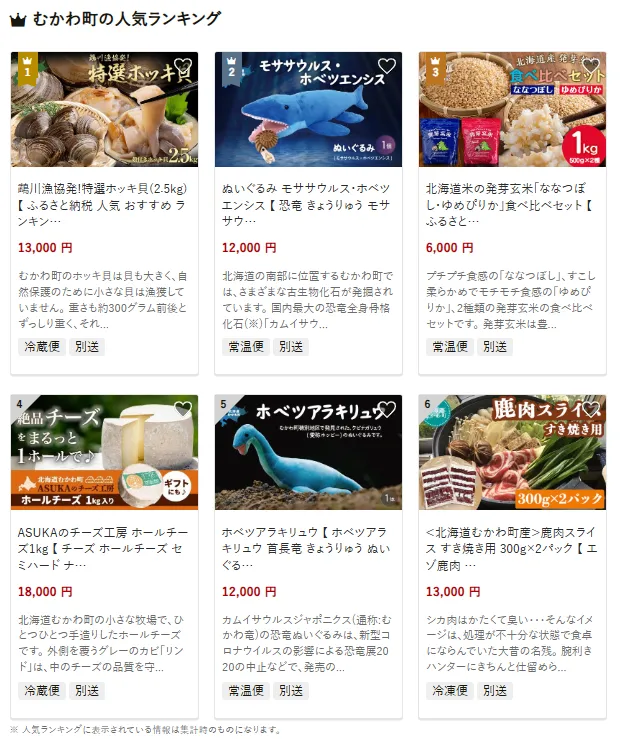Like the ホベツアラキリュウ plush with the heart

click(386, 410)
